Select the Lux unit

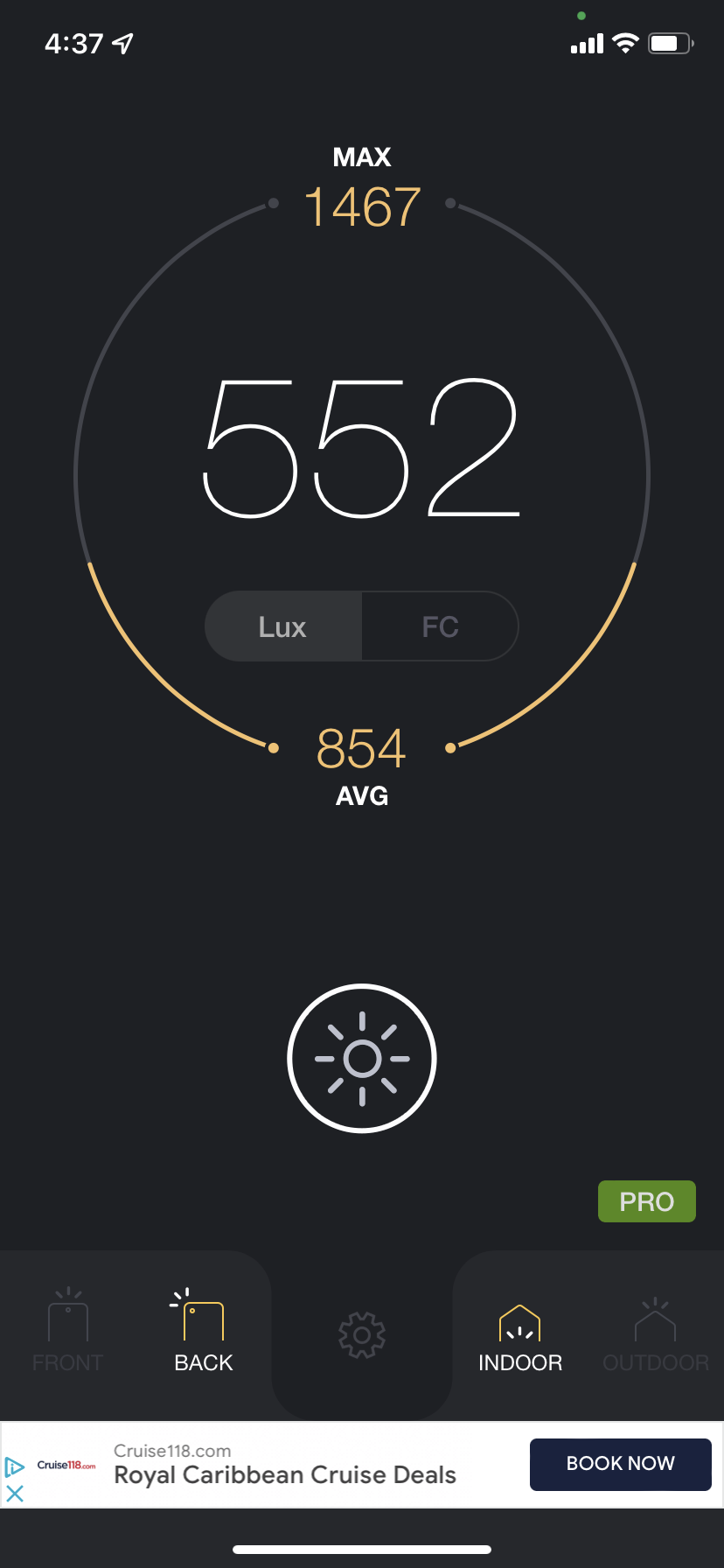[282, 626]
